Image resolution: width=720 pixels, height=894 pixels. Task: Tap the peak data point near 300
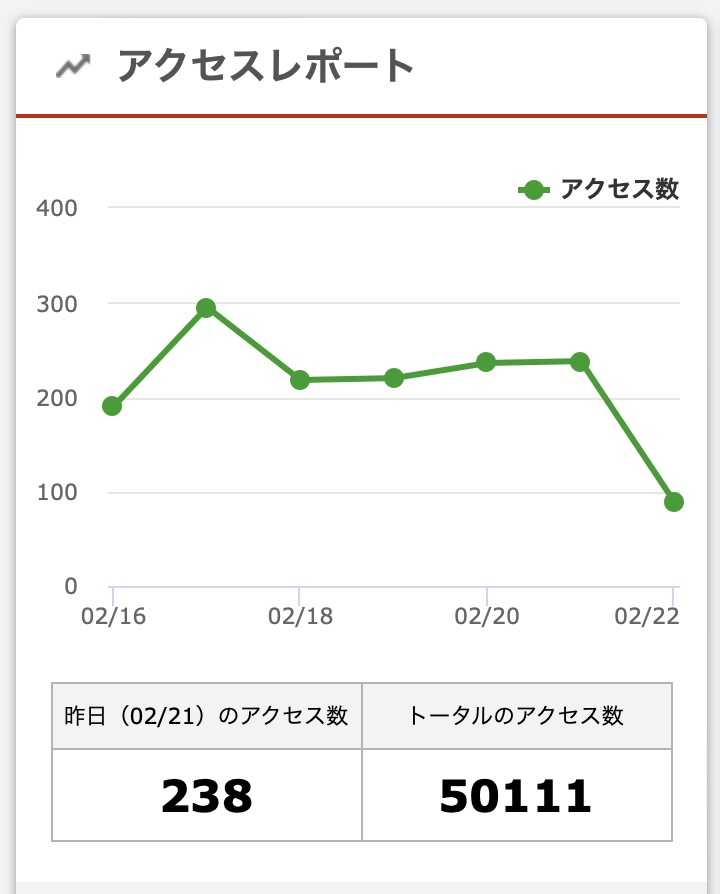point(206,308)
